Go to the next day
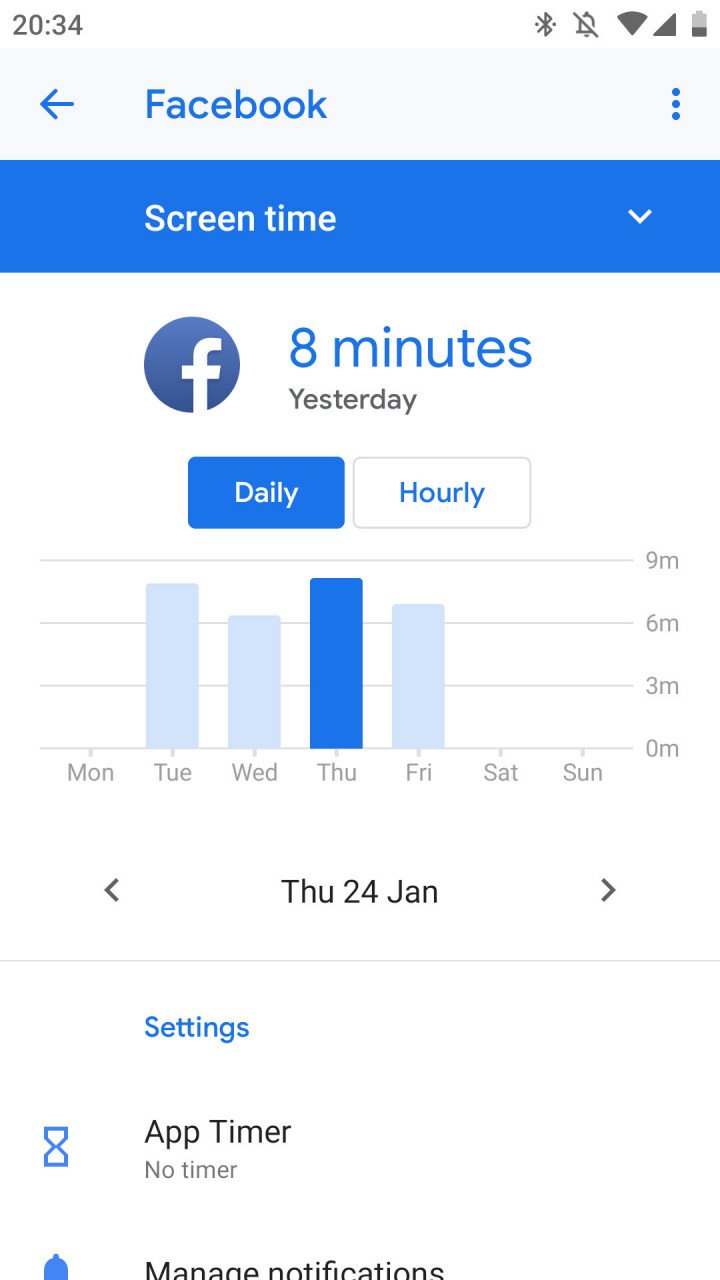720x1280 pixels. click(x=607, y=890)
